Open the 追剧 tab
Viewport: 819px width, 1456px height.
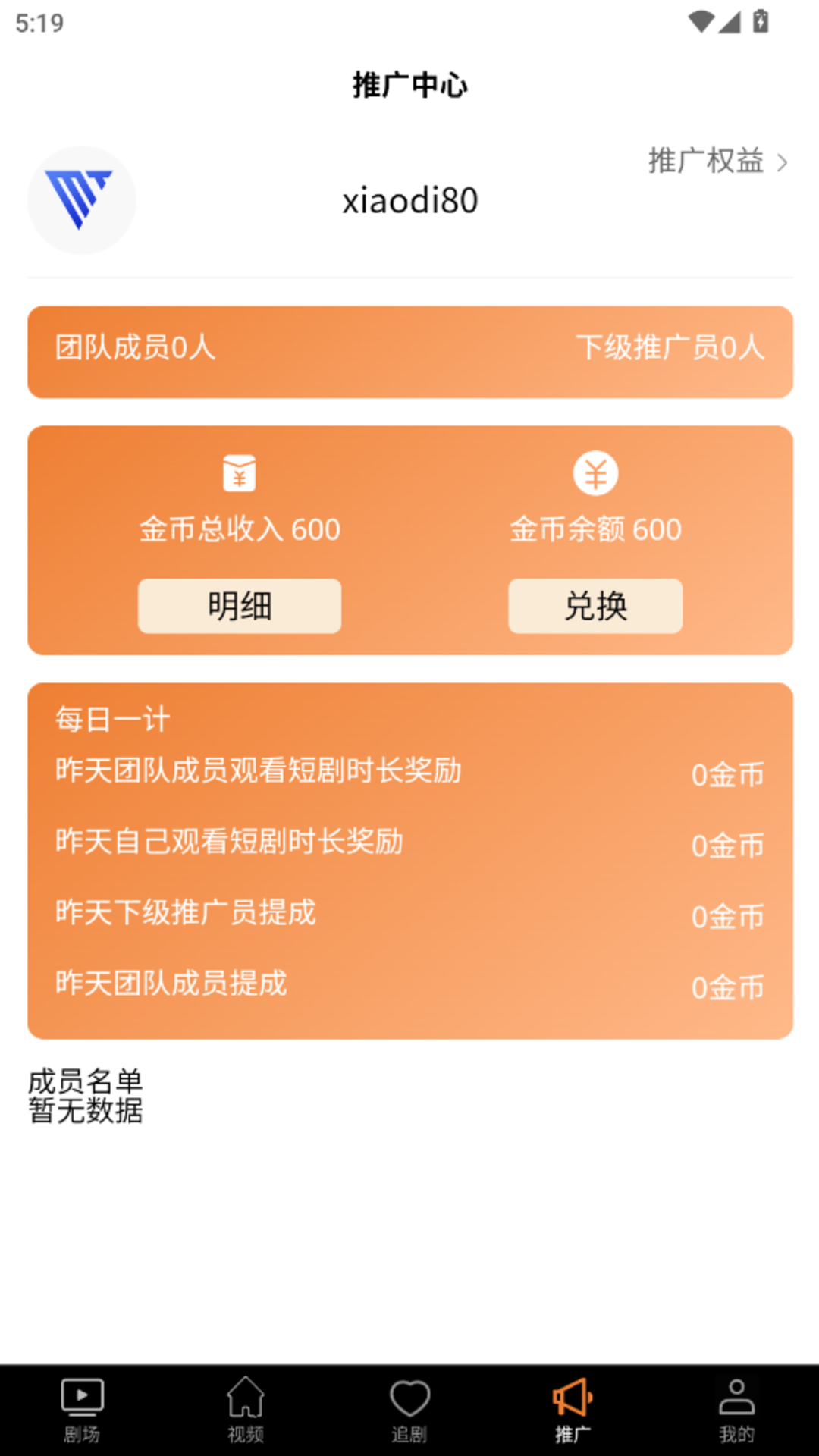(x=409, y=1410)
